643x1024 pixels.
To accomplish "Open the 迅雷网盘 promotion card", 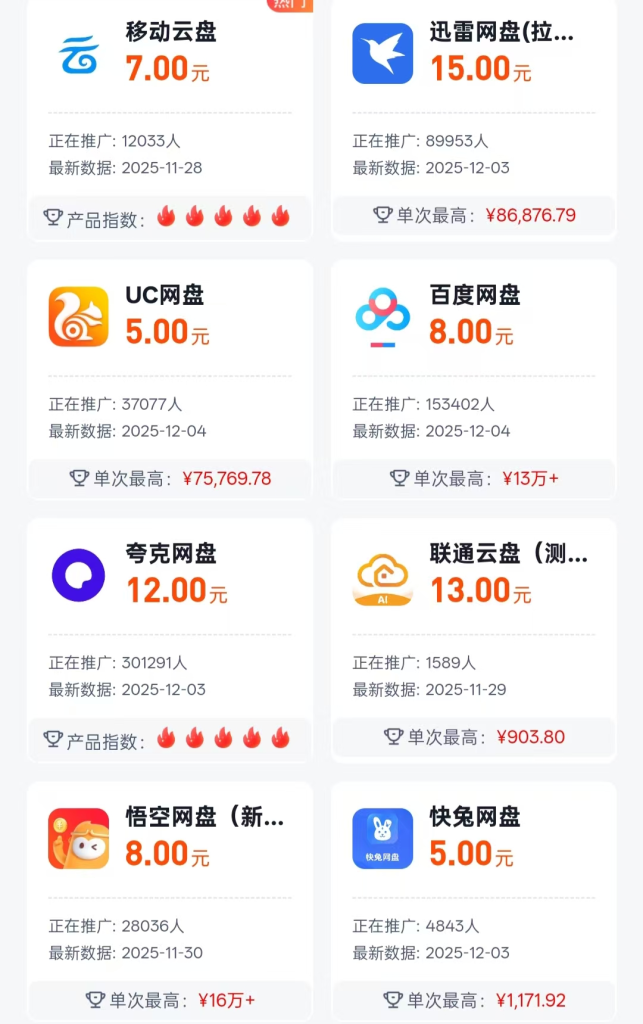I will point(473,110).
